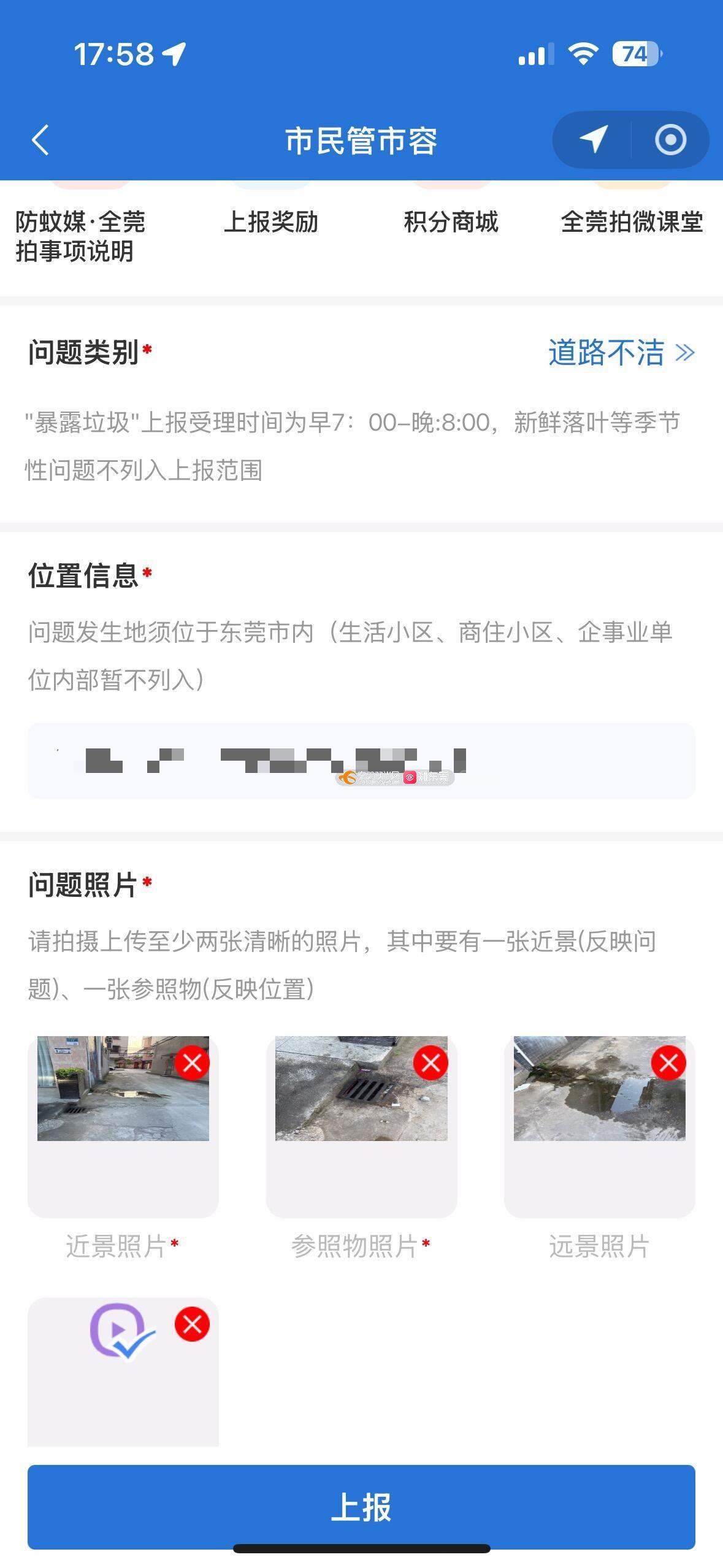The image size is (723, 1568).
Task: Go back from 市民管市容 page
Action: (40, 140)
